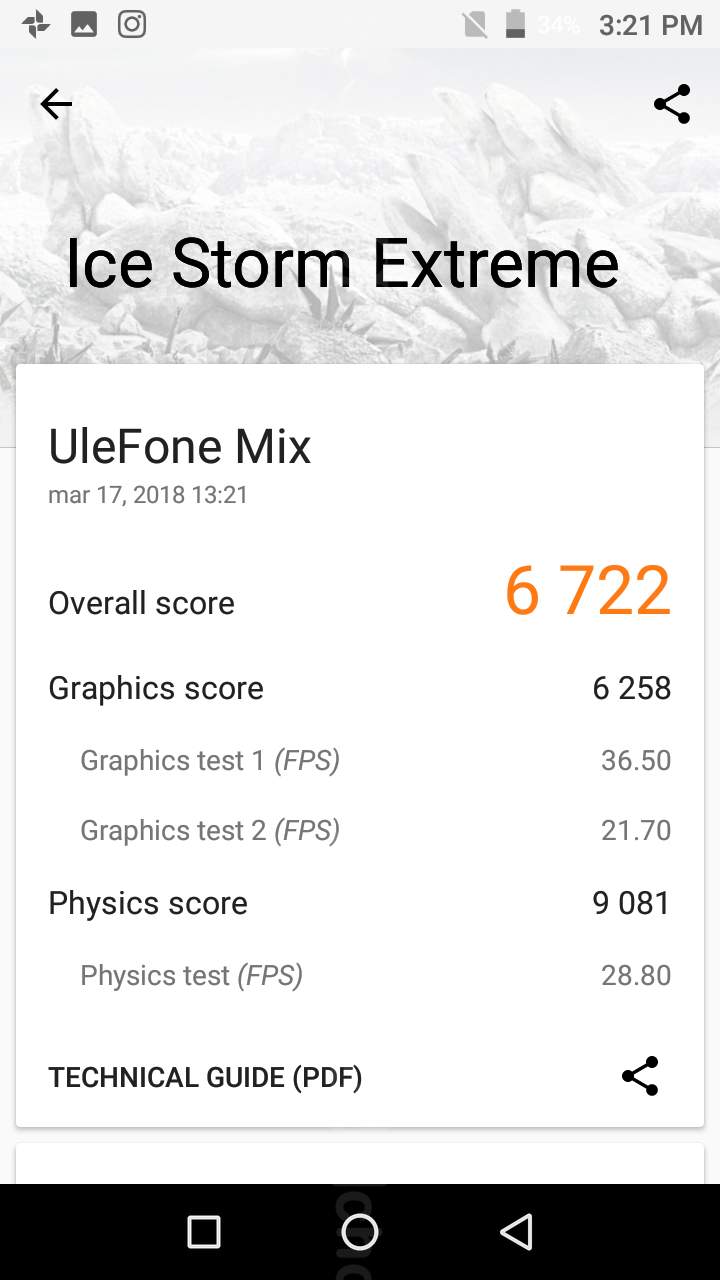Tap the system home button

(360, 1233)
